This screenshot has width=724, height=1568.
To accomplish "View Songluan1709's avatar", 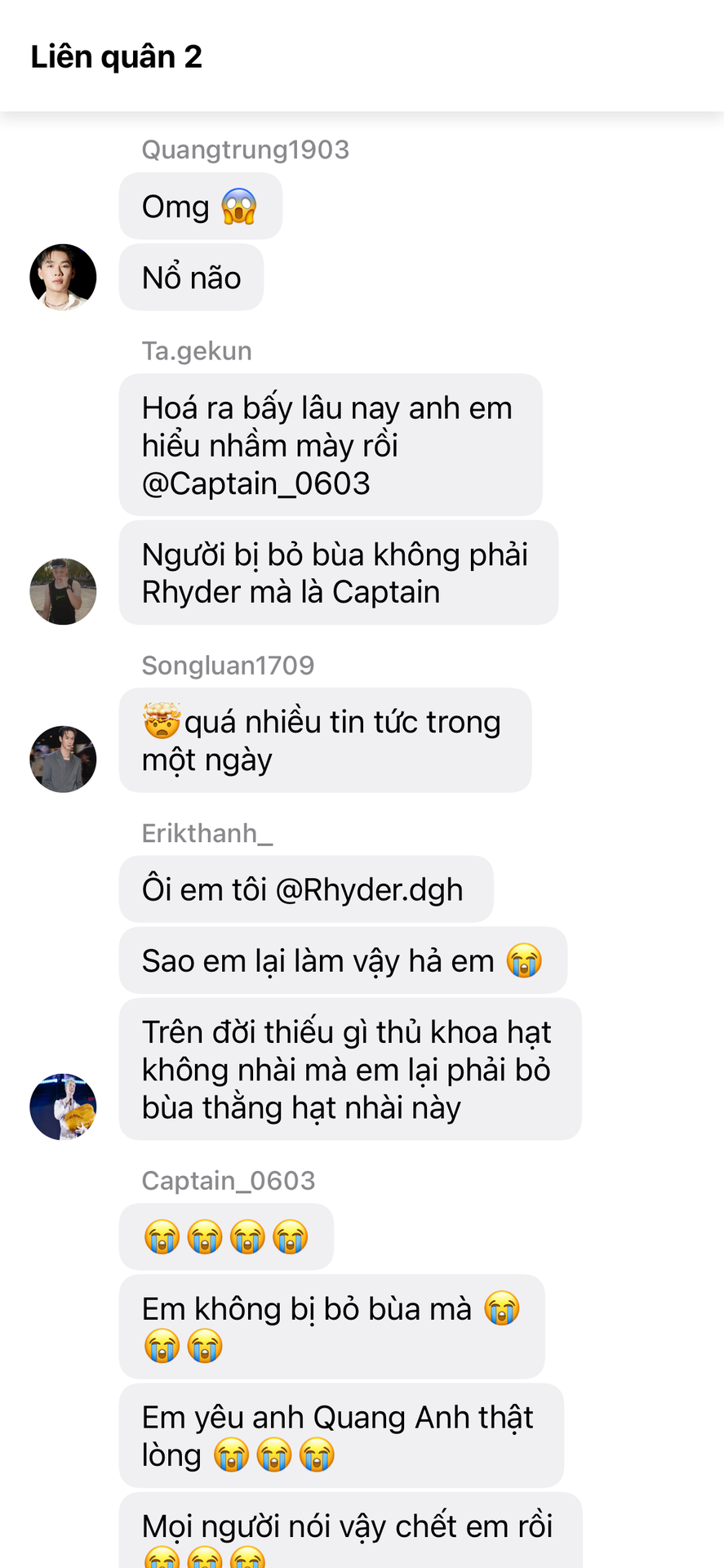I will [x=63, y=759].
